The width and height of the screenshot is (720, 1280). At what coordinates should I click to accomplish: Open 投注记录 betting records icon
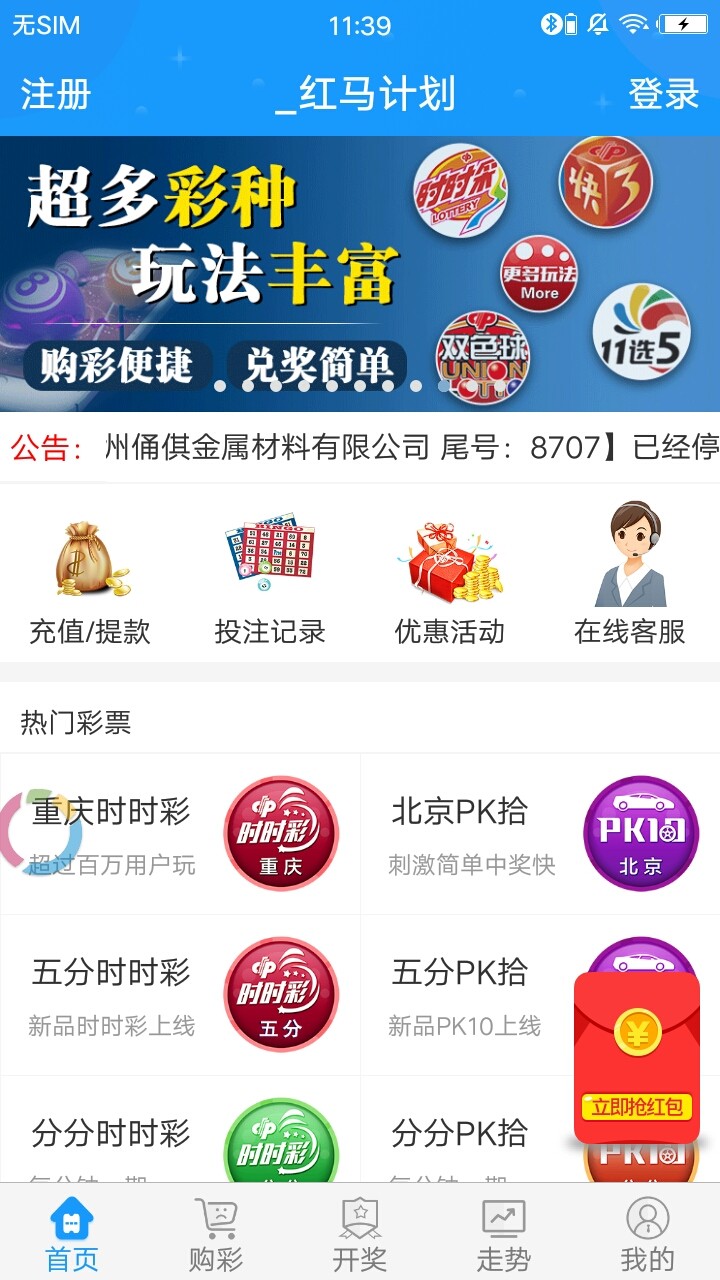tap(268, 555)
